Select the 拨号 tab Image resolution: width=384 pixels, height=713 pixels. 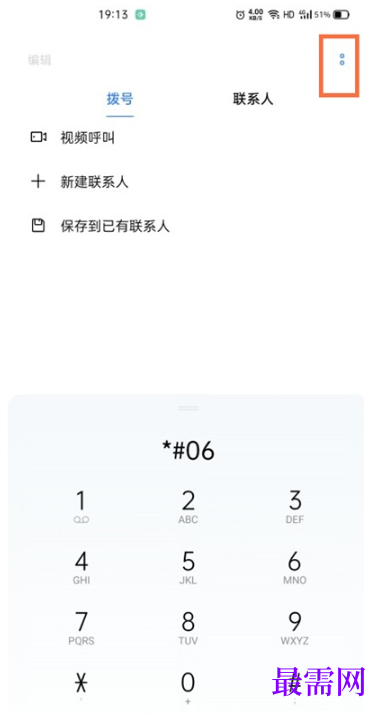[120, 99]
